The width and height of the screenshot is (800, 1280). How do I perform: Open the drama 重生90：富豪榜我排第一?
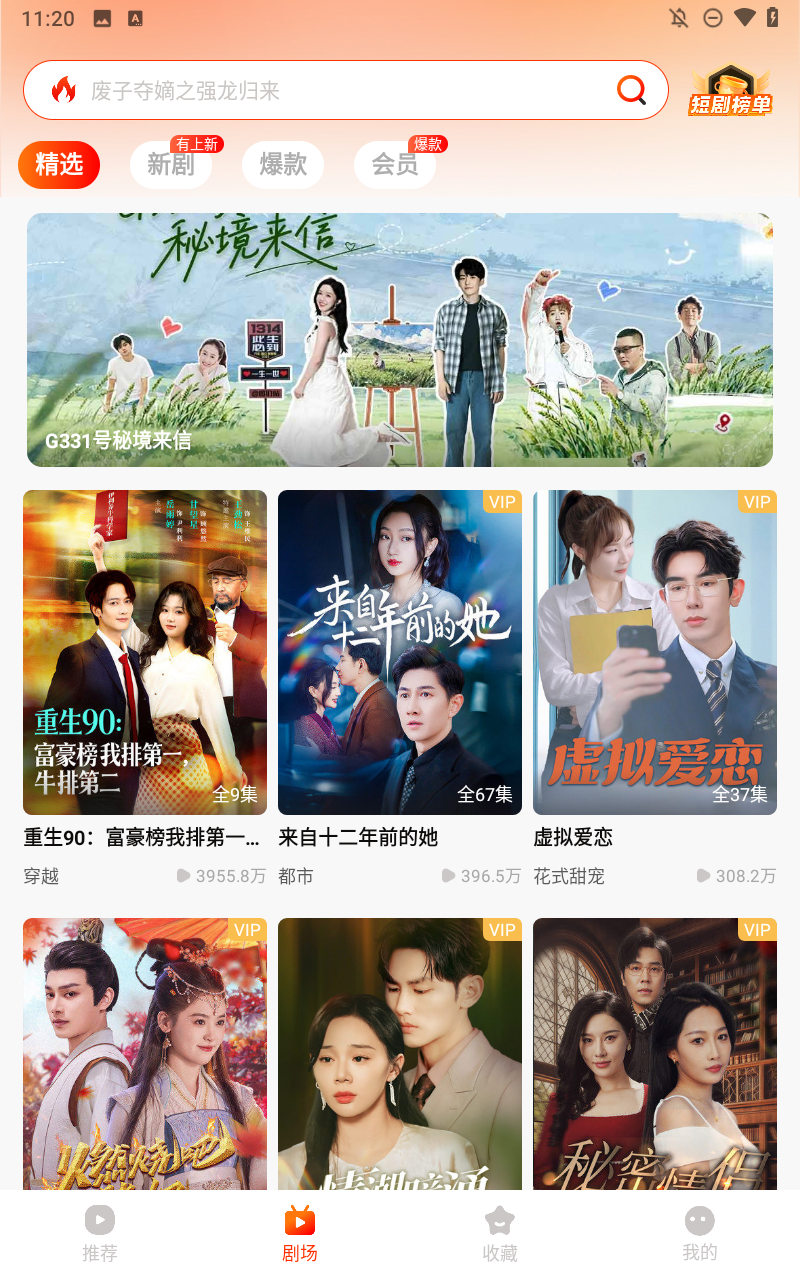(145, 652)
